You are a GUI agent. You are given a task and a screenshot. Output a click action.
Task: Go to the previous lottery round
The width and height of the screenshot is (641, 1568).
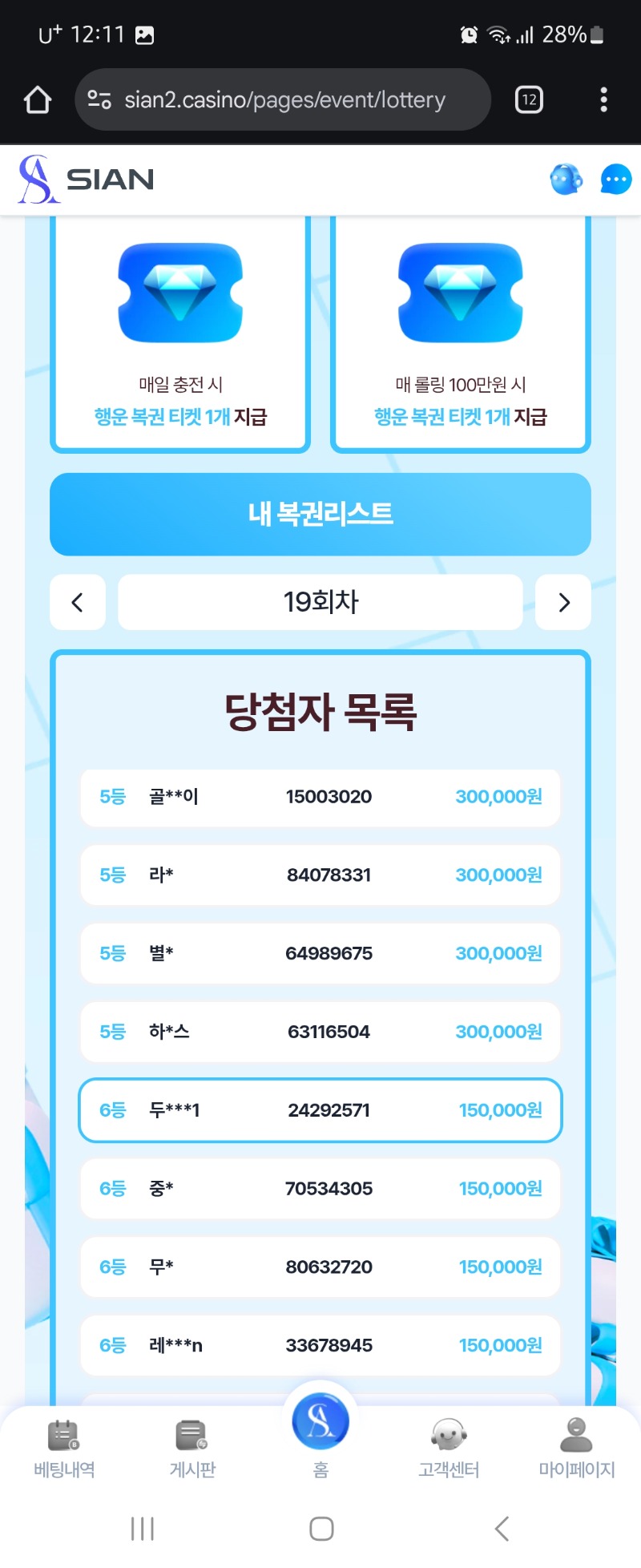click(x=78, y=602)
